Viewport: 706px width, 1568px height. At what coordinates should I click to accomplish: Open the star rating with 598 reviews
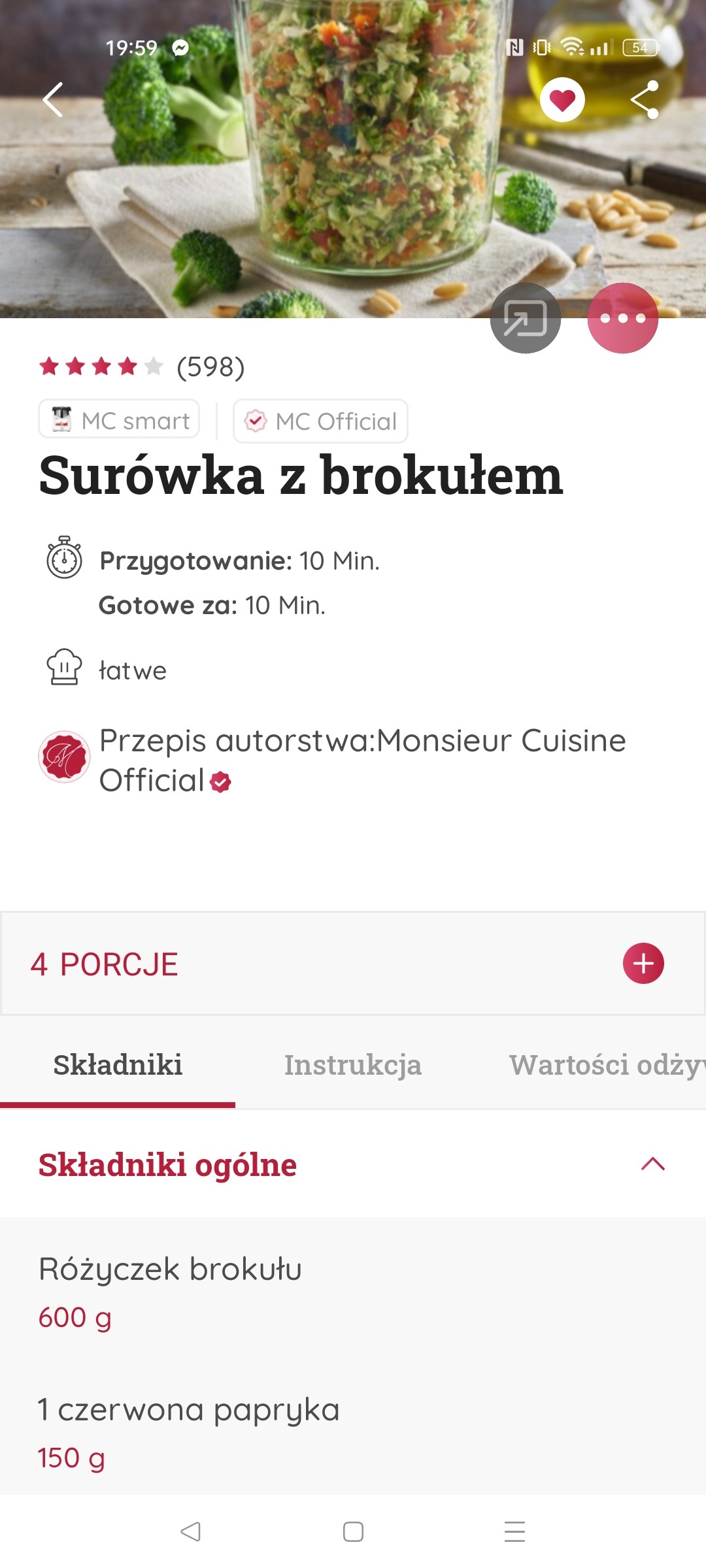click(142, 367)
